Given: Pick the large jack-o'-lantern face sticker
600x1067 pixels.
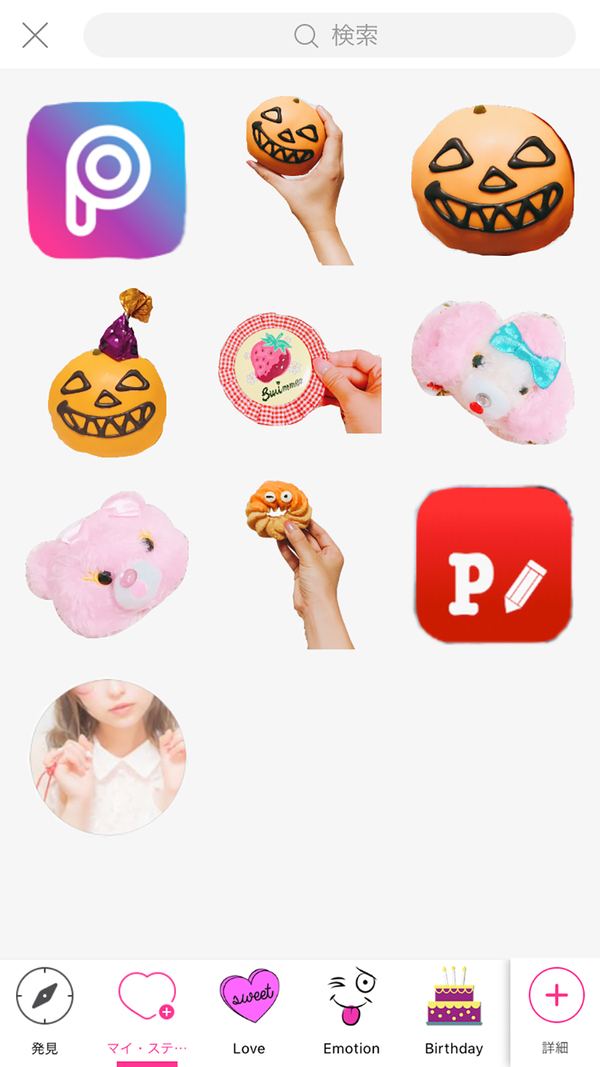Looking at the screenshot, I should pos(491,180).
